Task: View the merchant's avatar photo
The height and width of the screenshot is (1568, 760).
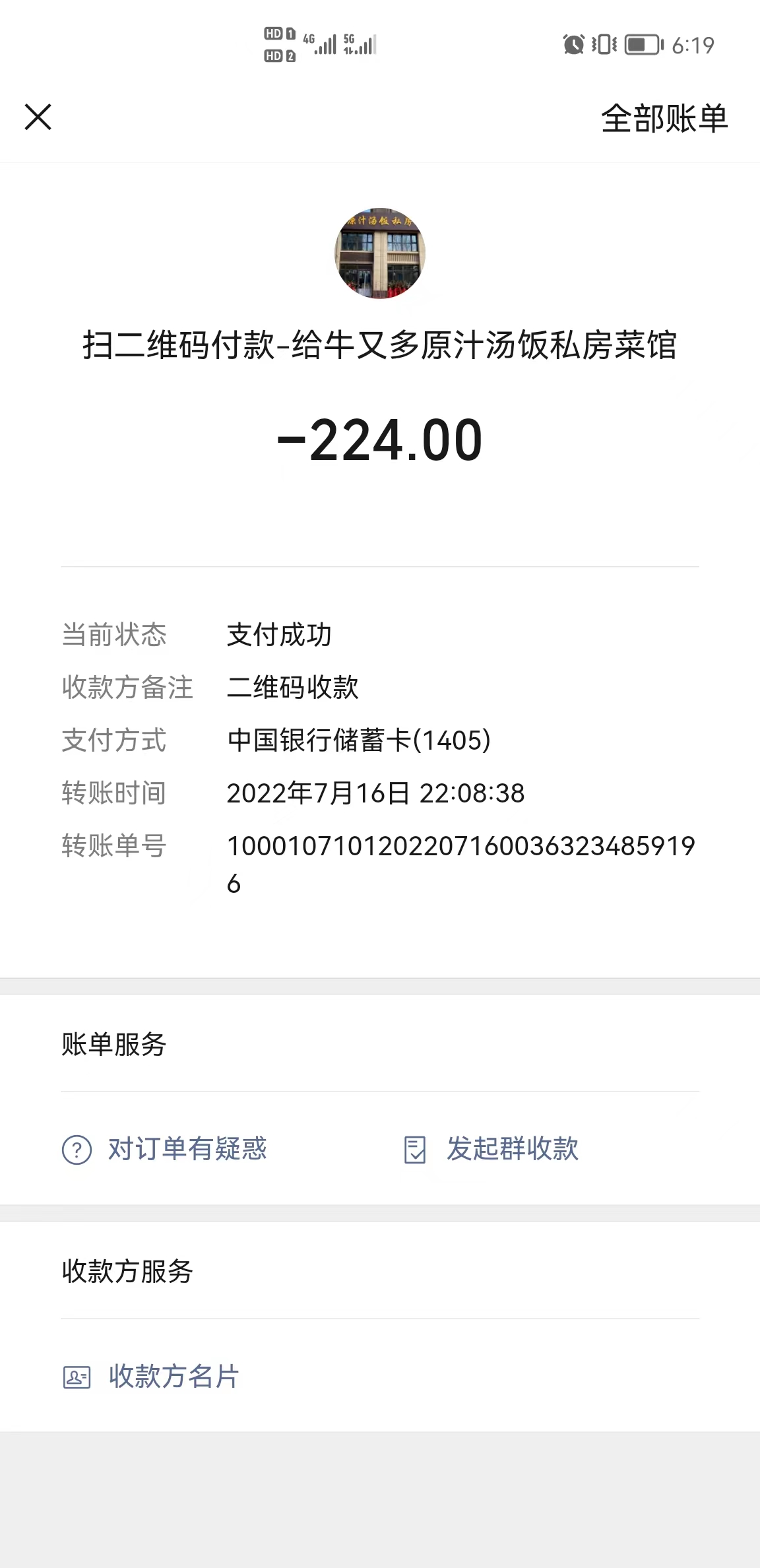Action: pos(380,253)
